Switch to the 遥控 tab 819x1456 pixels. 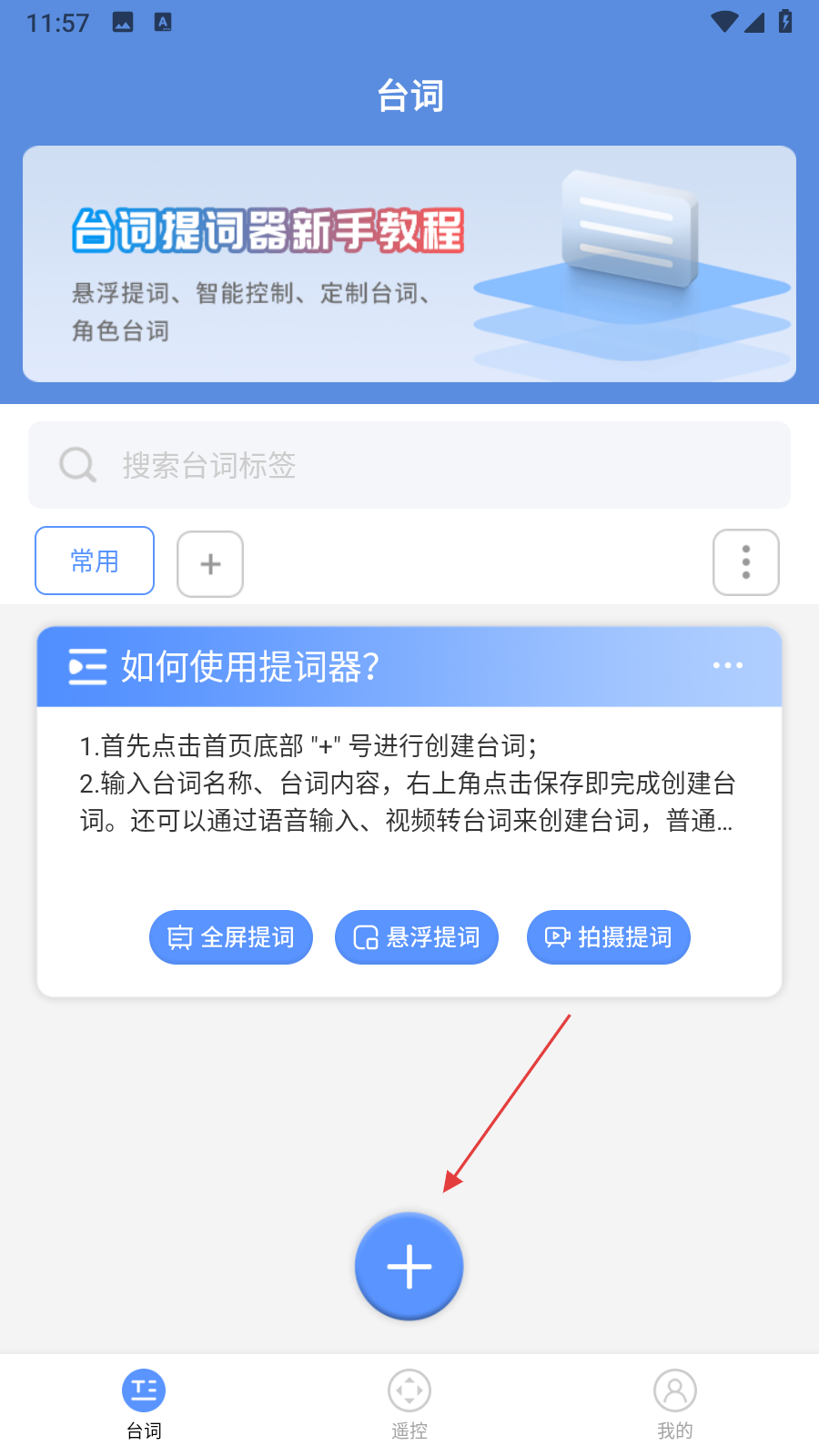pyautogui.click(x=409, y=1404)
